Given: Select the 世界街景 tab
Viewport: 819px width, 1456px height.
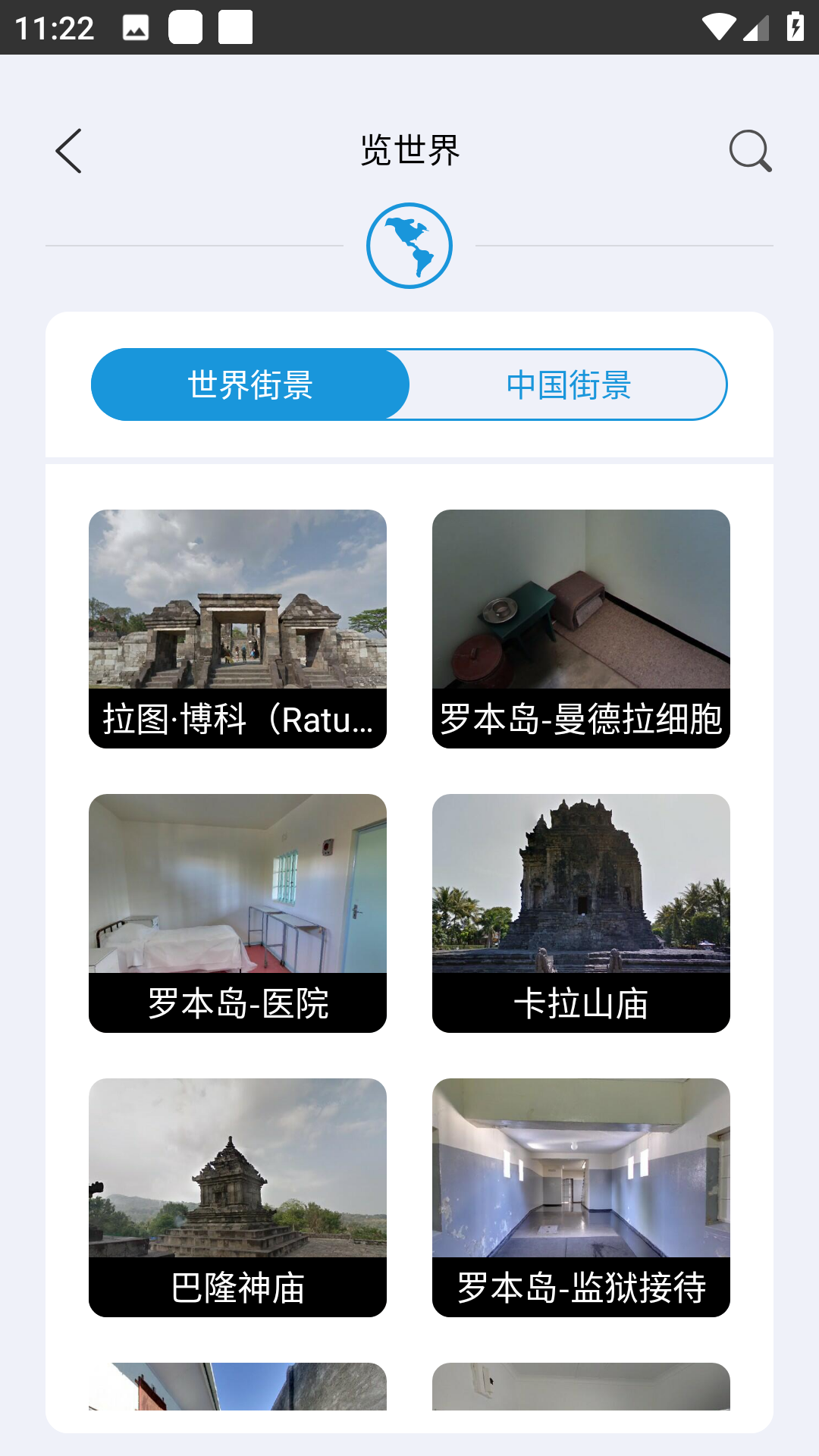Looking at the screenshot, I should [x=250, y=384].
